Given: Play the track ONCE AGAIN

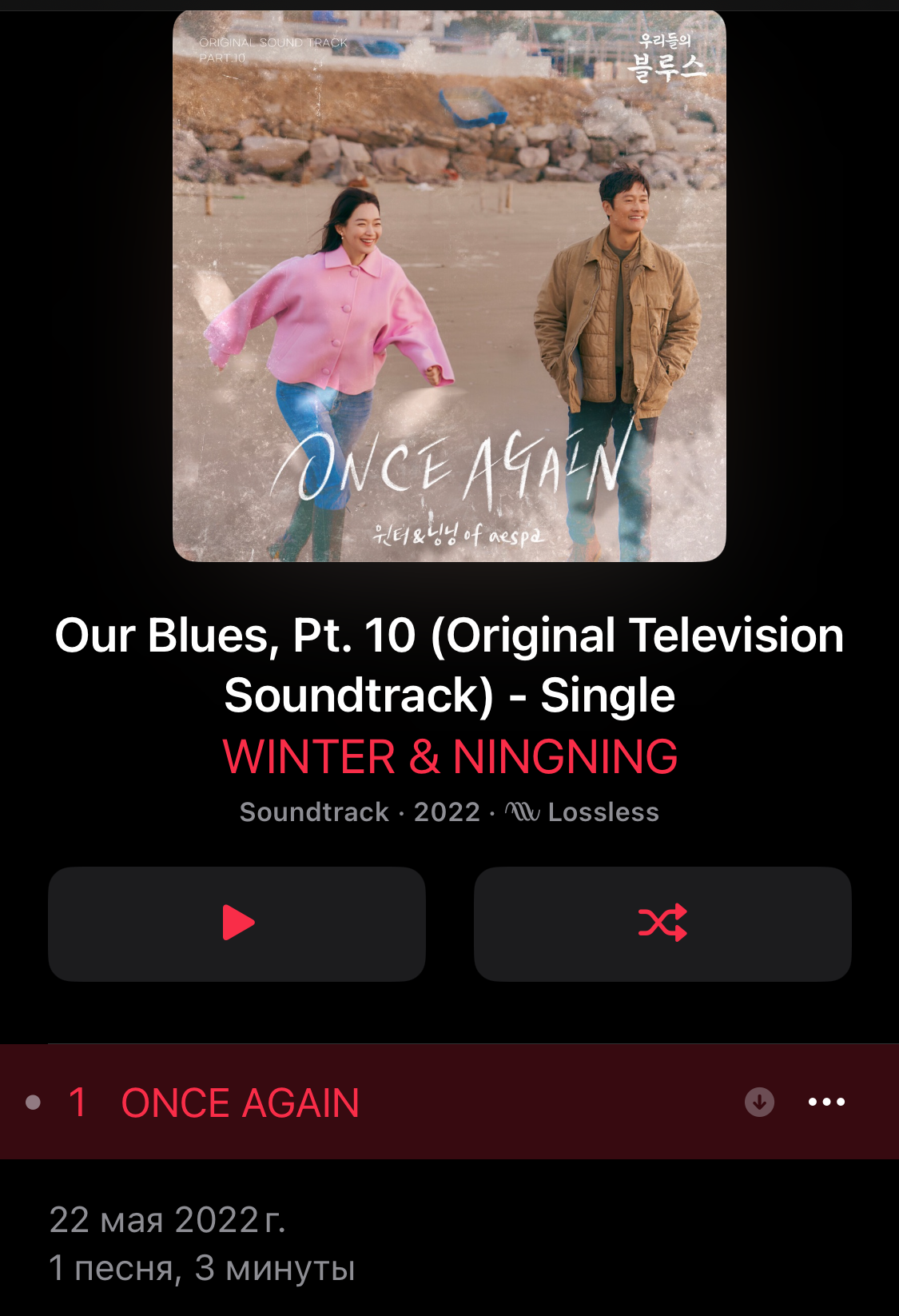Looking at the screenshot, I should coord(240,1103).
